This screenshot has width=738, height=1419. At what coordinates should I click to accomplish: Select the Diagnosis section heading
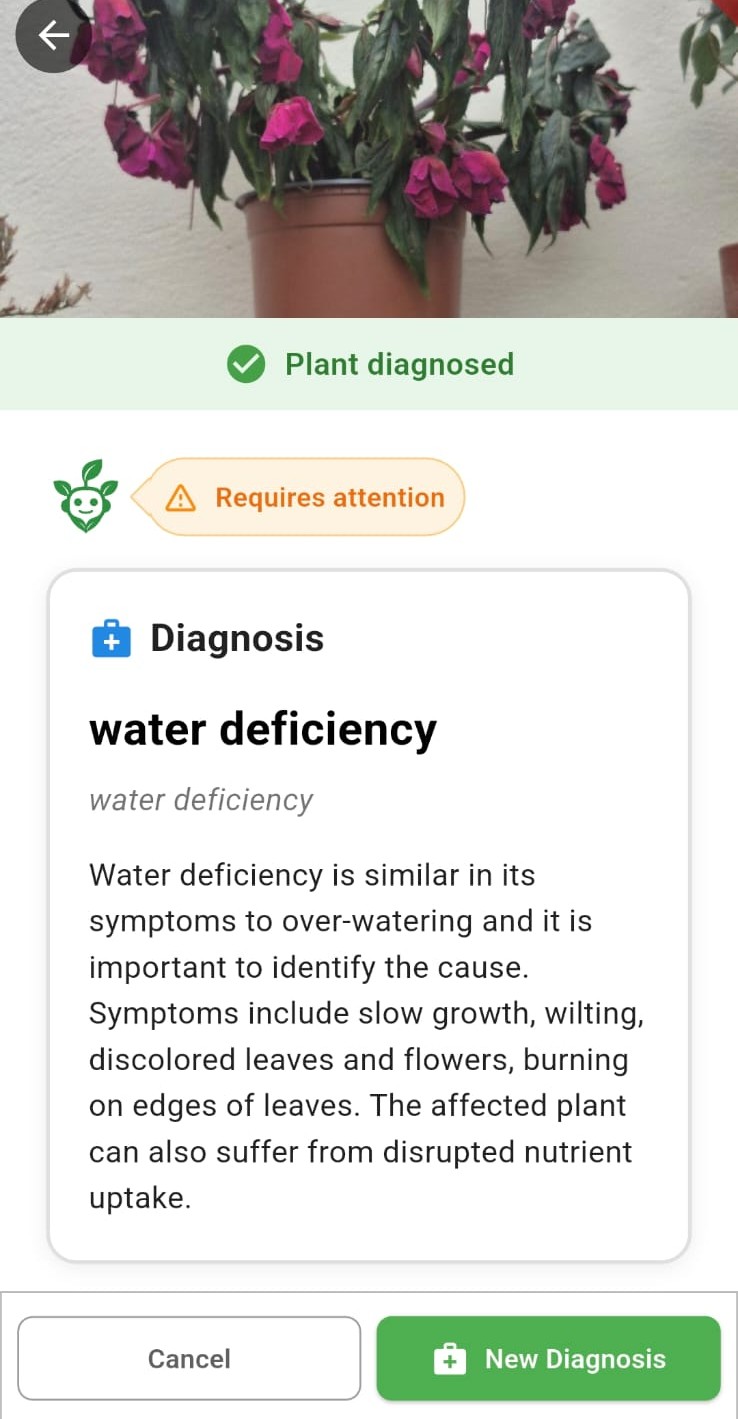236,638
